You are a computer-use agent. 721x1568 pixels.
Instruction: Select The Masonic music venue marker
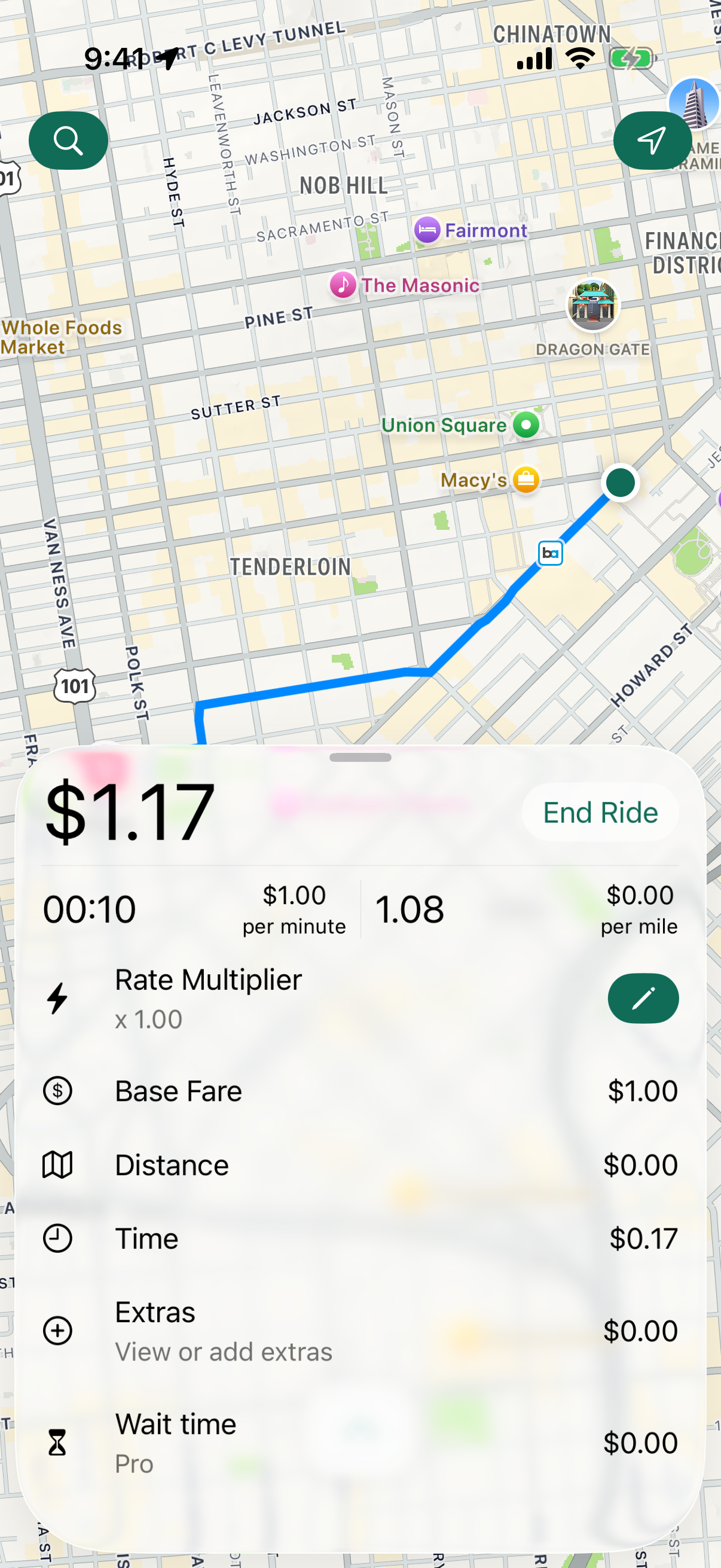[343, 285]
